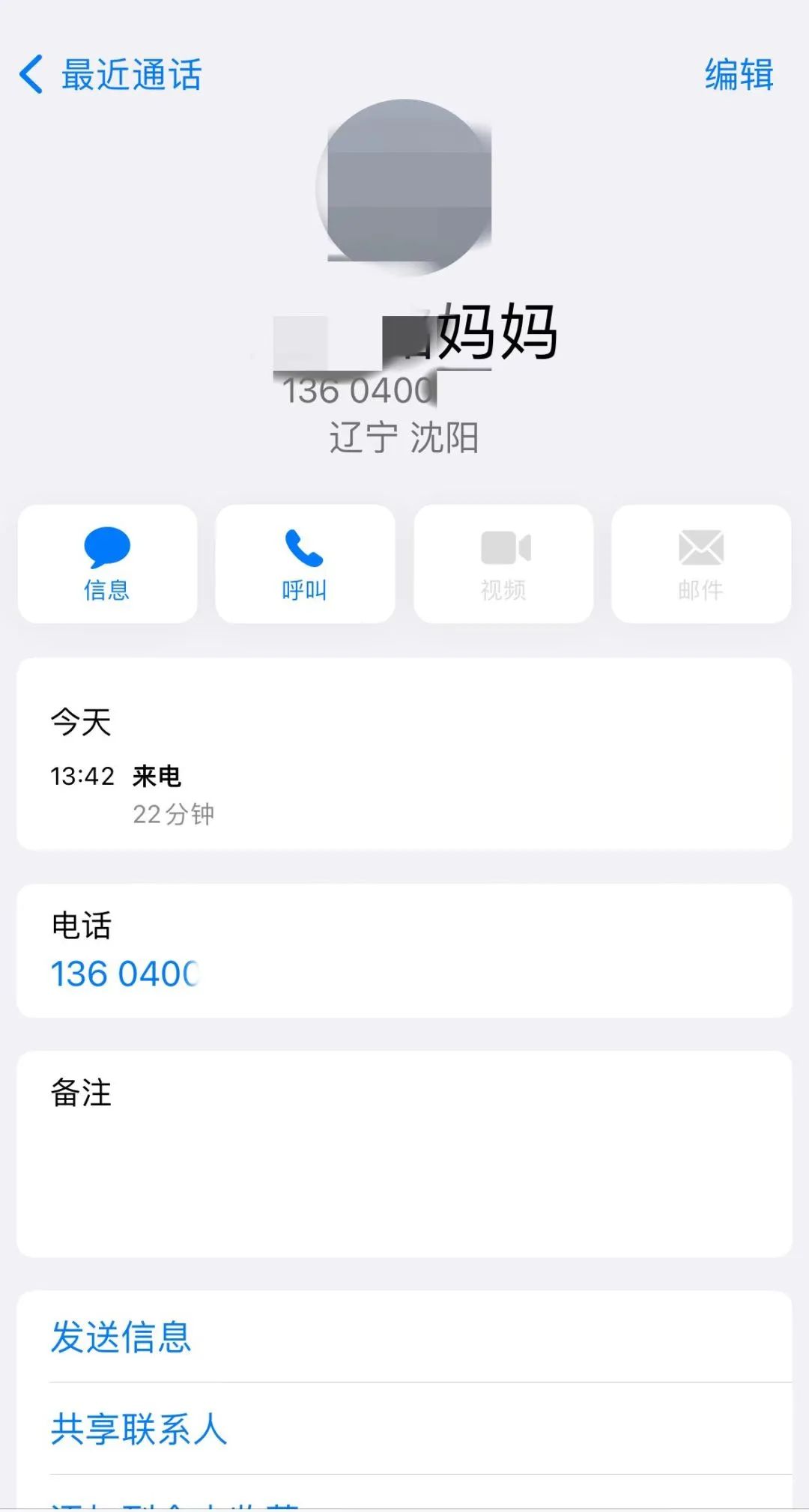Open the 信息 message button
The width and height of the screenshot is (809, 1512).
(x=107, y=564)
